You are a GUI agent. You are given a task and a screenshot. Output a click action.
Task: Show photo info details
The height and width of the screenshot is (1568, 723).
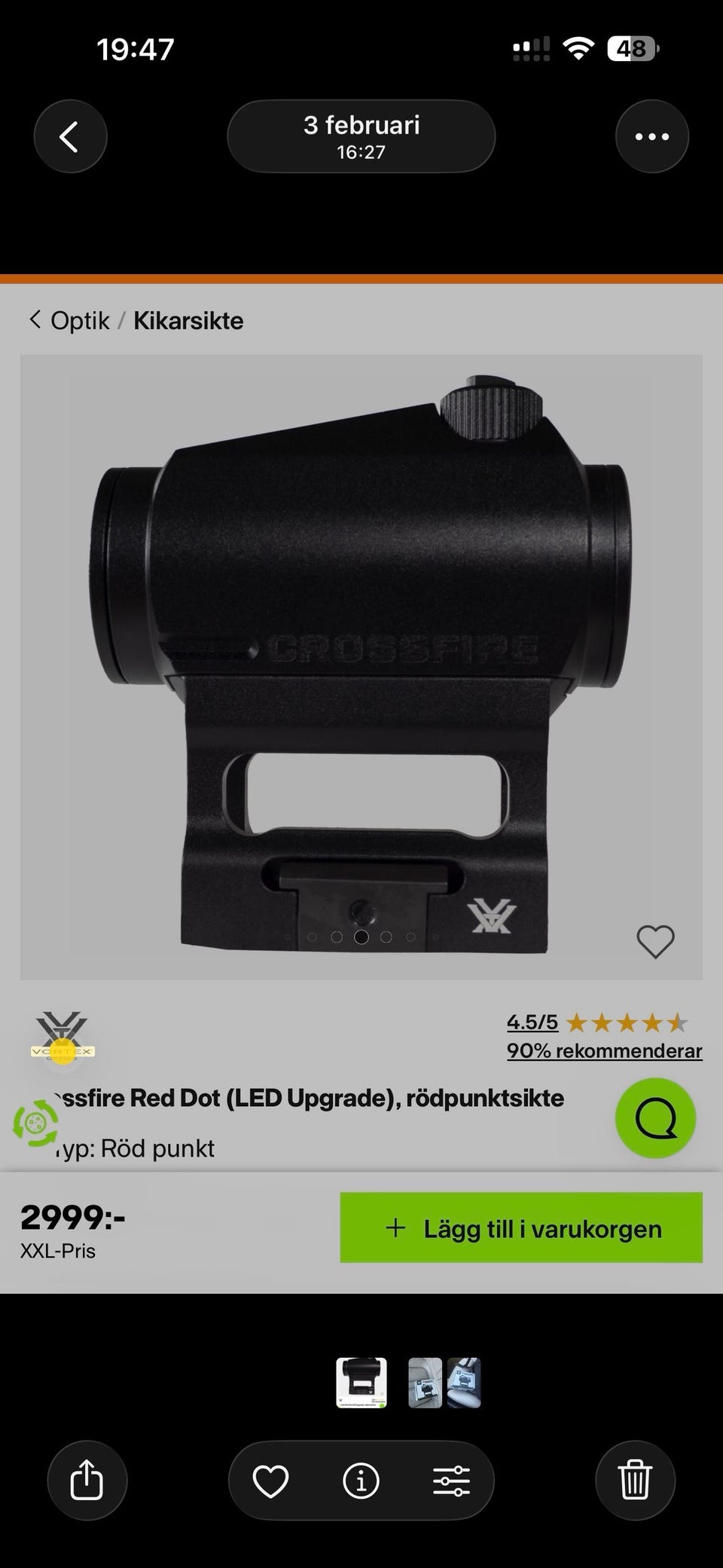[x=361, y=1481]
